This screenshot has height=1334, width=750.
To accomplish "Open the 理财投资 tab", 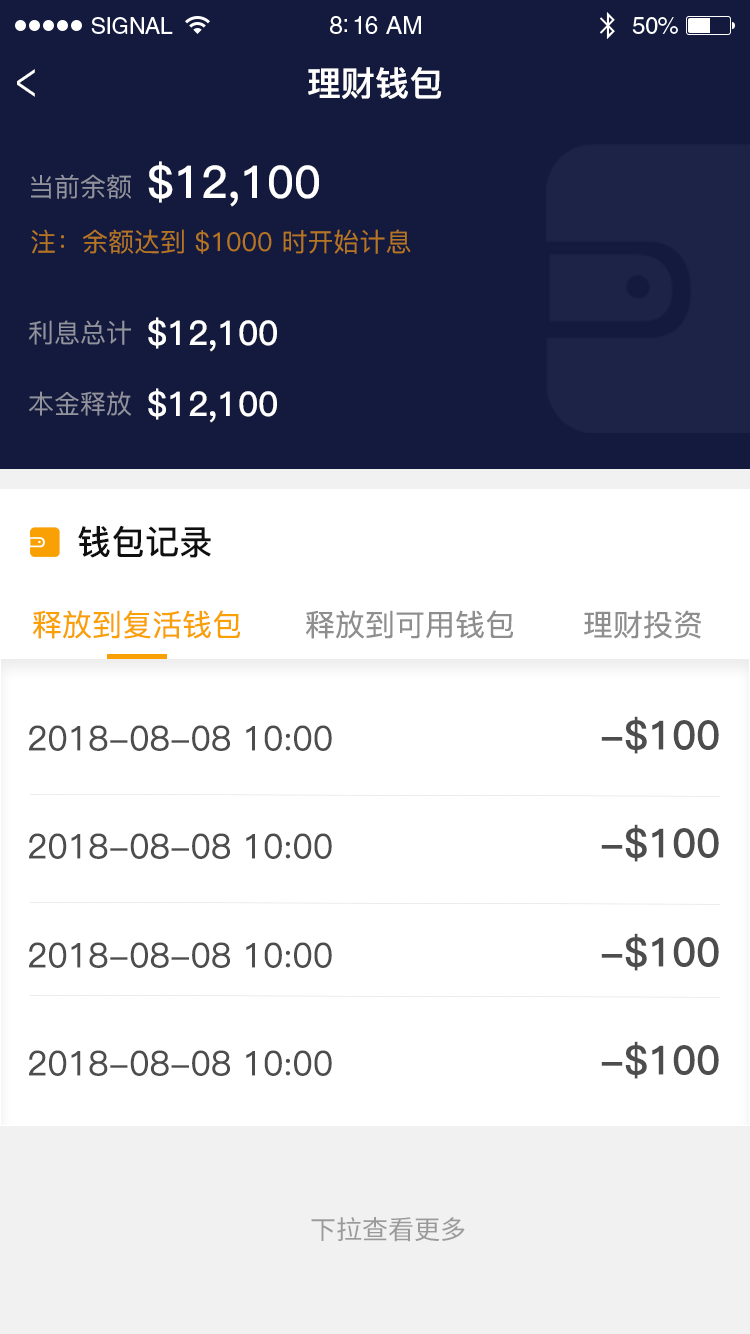I will (x=643, y=625).
